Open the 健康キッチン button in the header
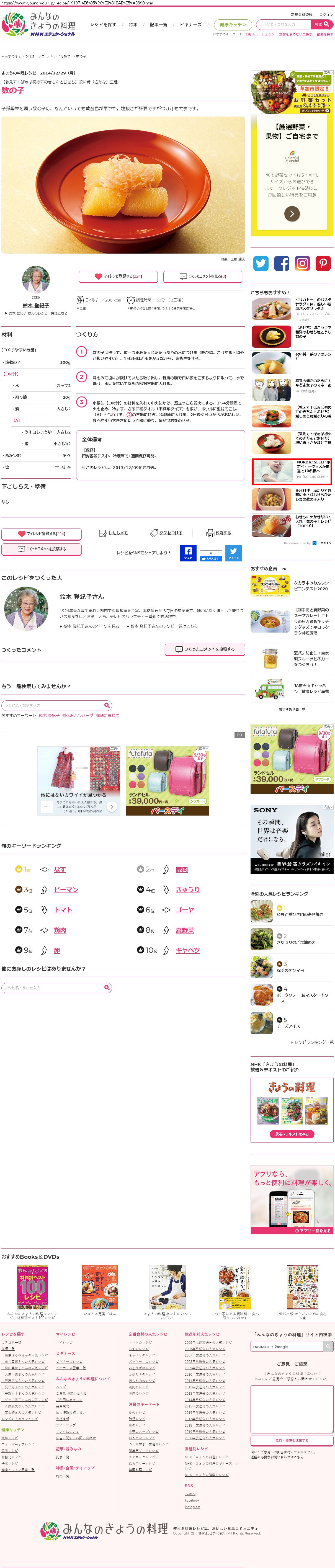 click(x=232, y=24)
